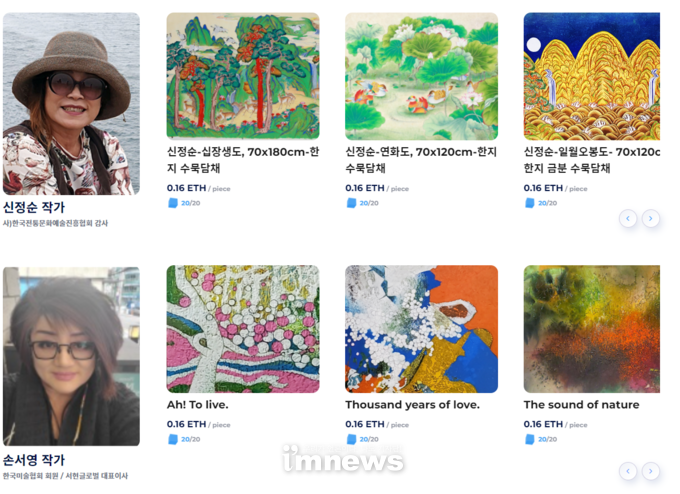Image resolution: width=680 pixels, height=494 pixels.
Task: Open the 신정순-연화도 artwork card
Action: [421, 76]
